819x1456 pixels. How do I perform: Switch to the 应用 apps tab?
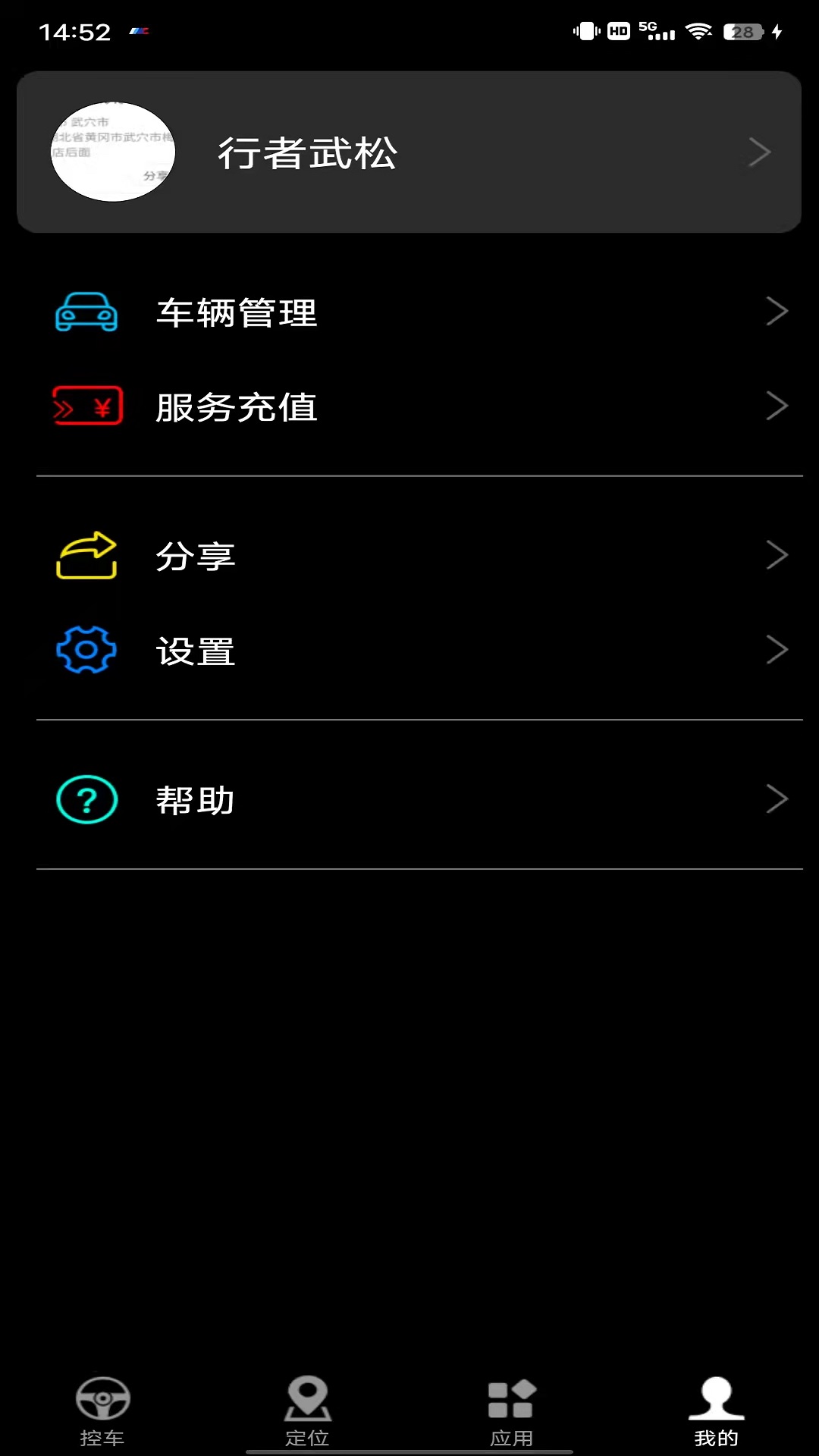coord(512,1411)
